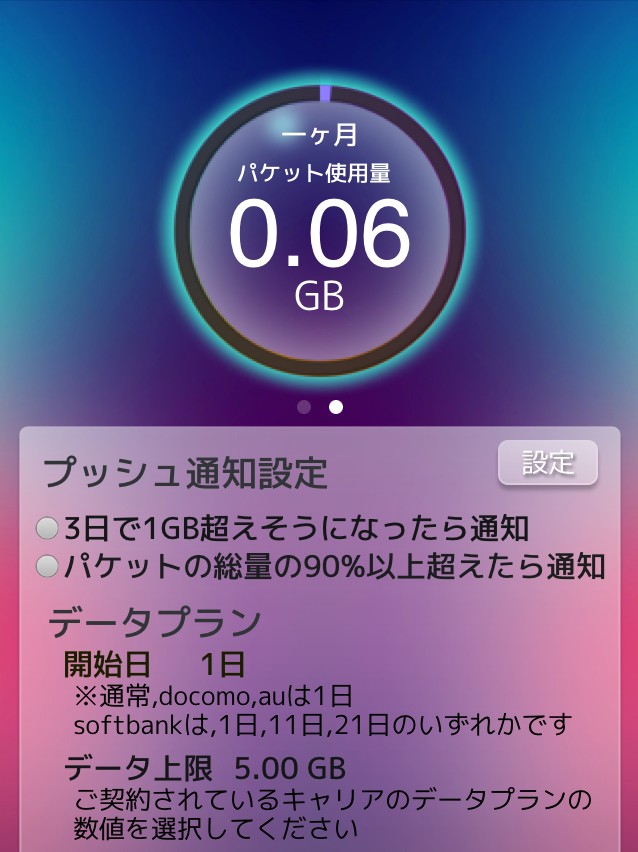Change データ上限 5.00 GB value
Viewport: 638px width, 852px height.
click(205, 769)
